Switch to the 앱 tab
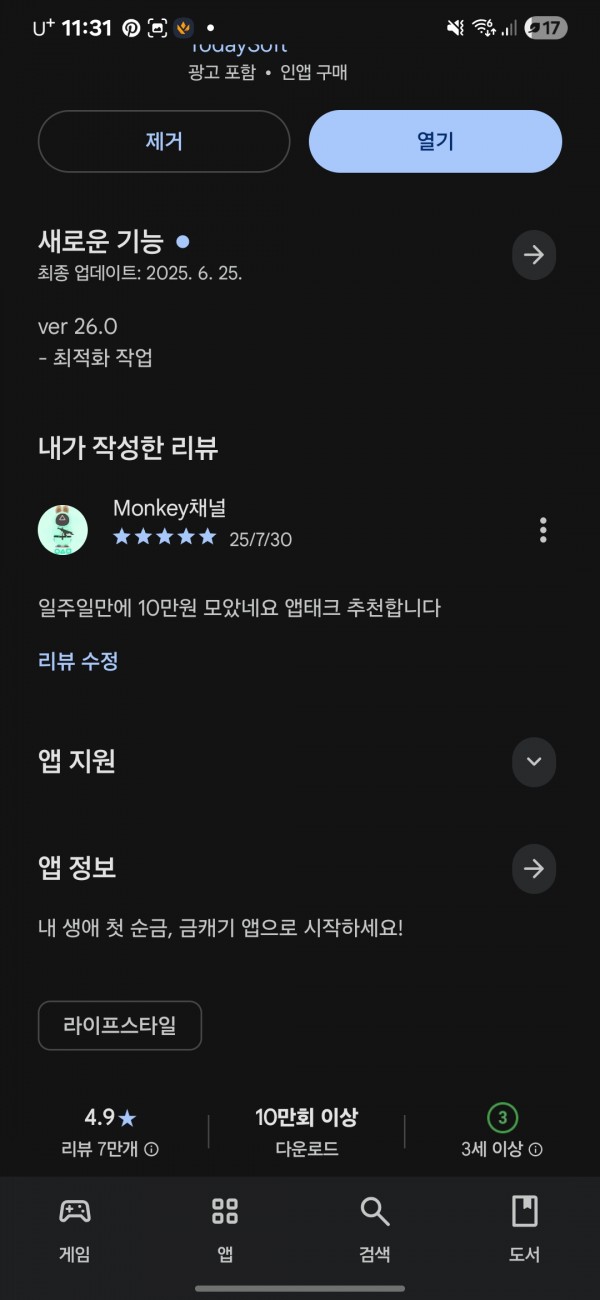 tap(225, 1229)
